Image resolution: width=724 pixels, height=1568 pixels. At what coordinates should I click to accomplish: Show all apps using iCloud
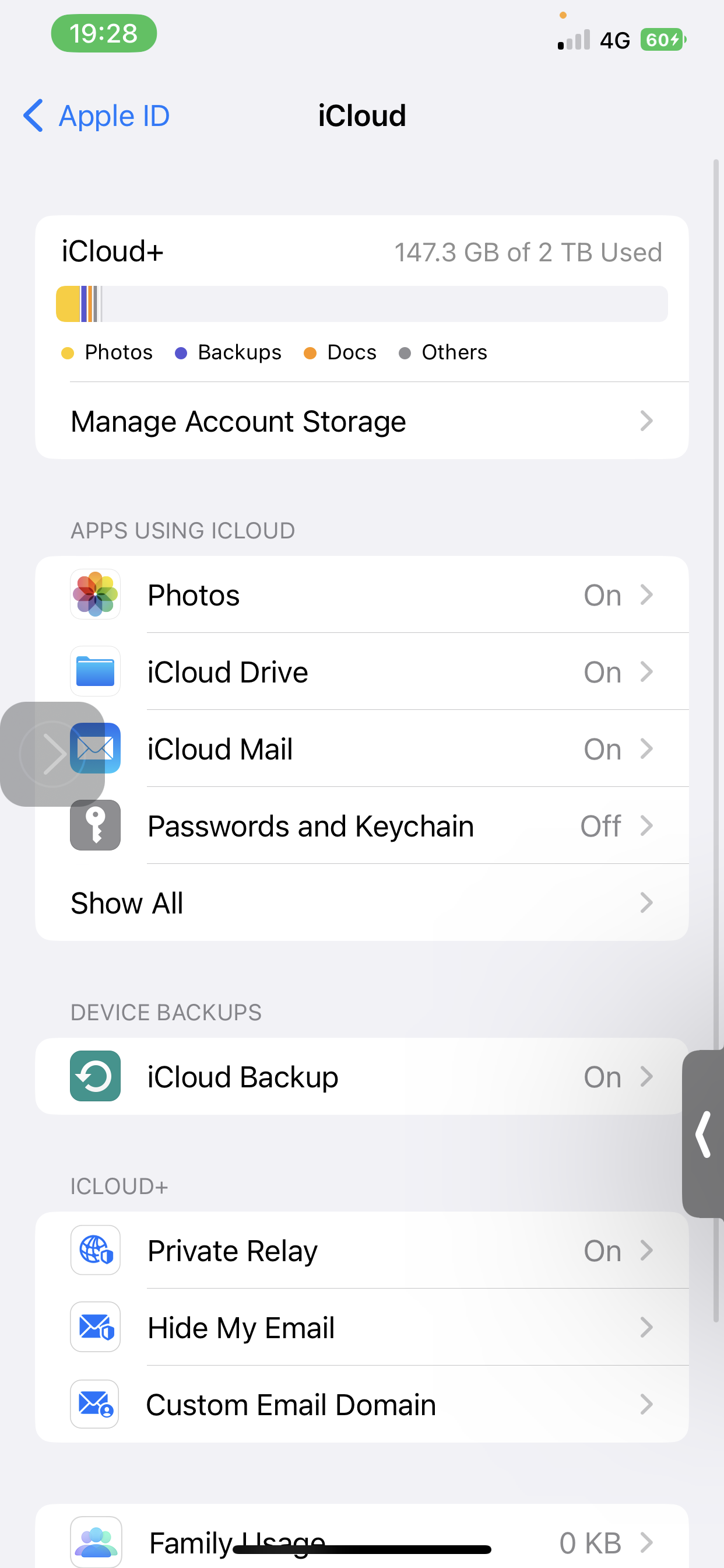point(362,902)
